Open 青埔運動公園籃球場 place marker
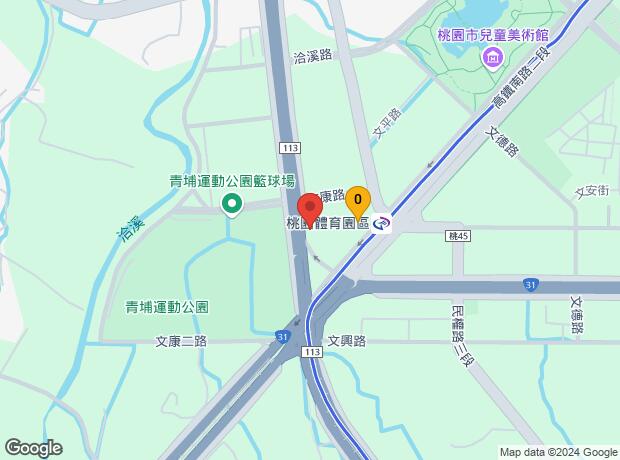The width and height of the screenshot is (620, 460). (x=232, y=206)
